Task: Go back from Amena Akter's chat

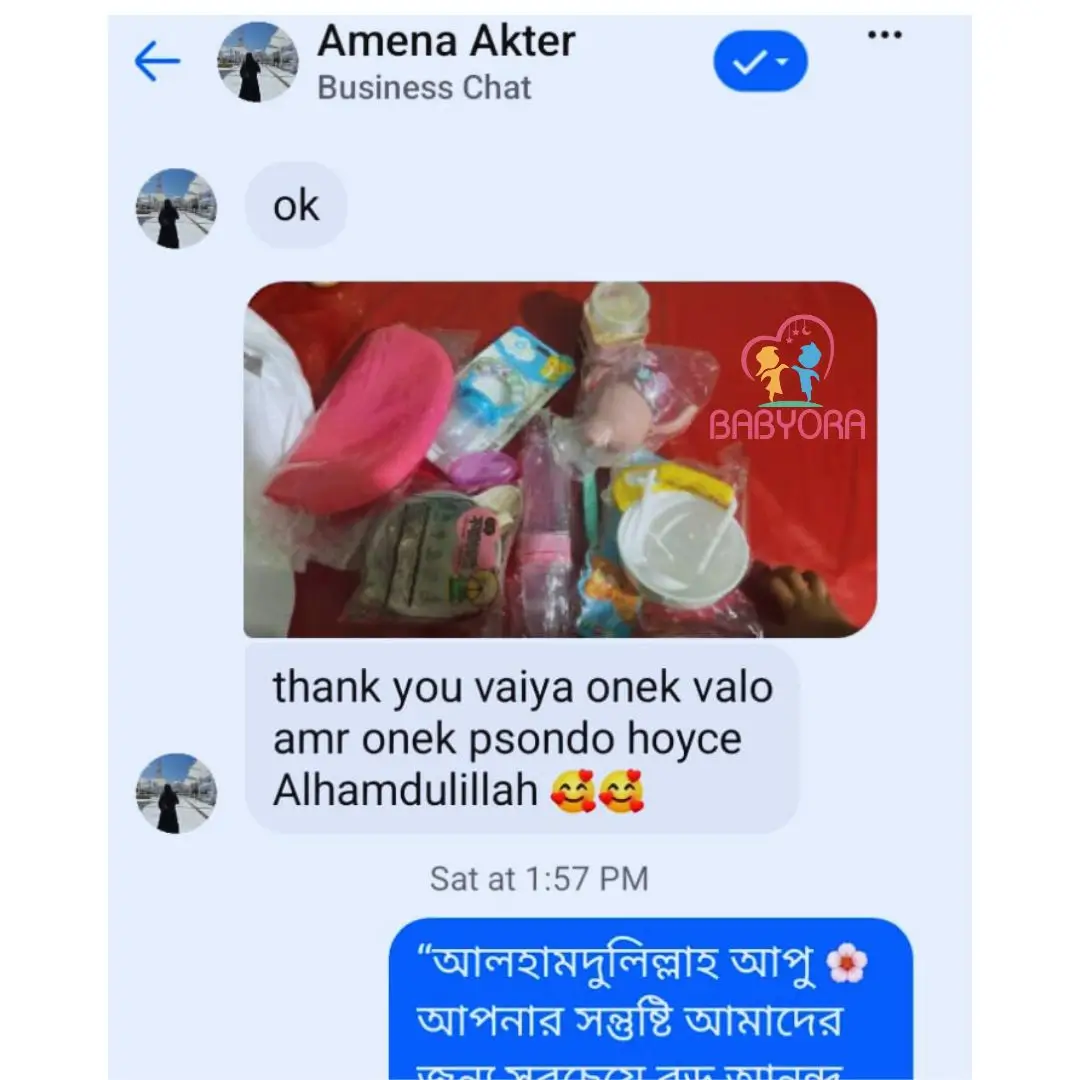Action: click(x=157, y=62)
